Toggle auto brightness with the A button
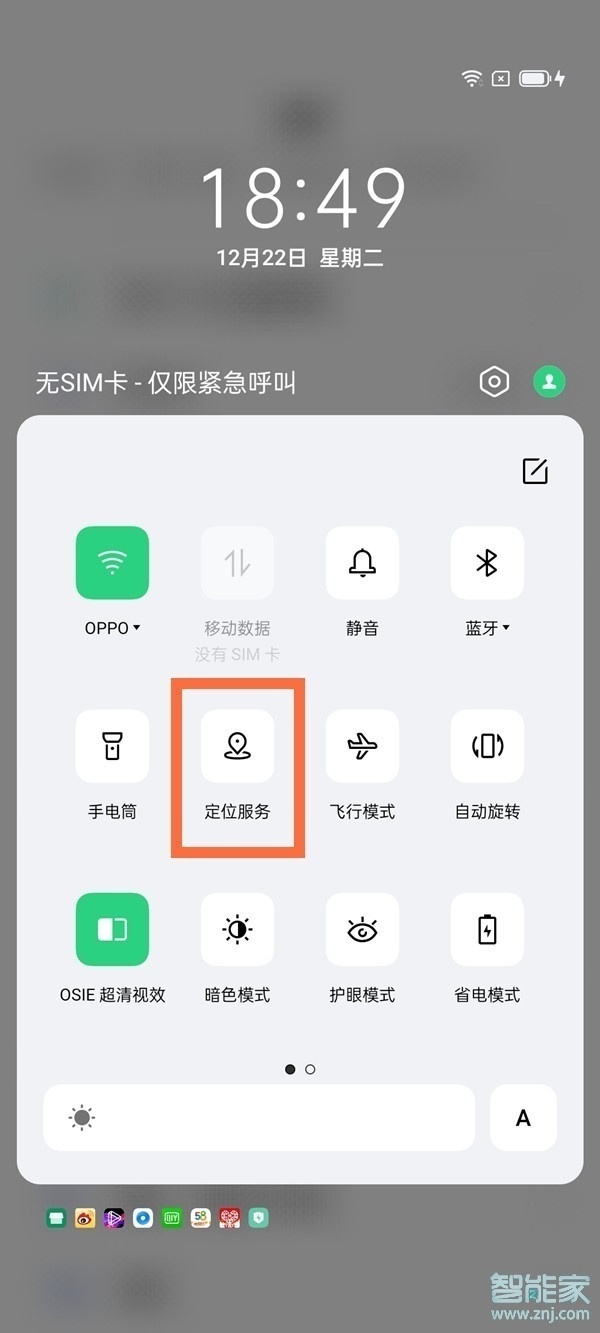The width and height of the screenshot is (600, 1333). pos(523,1117)
